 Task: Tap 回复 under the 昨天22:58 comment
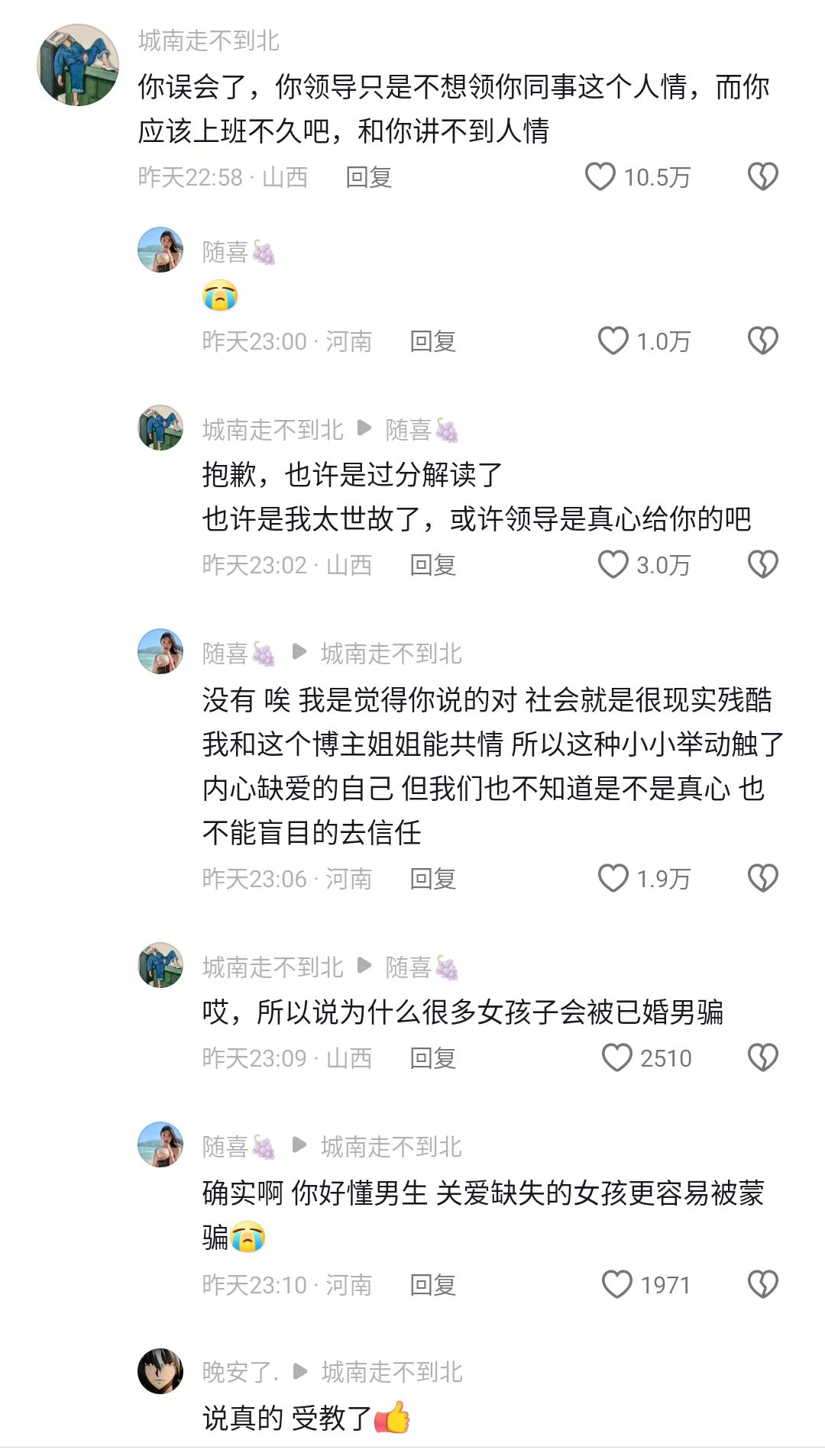[369, 177]
